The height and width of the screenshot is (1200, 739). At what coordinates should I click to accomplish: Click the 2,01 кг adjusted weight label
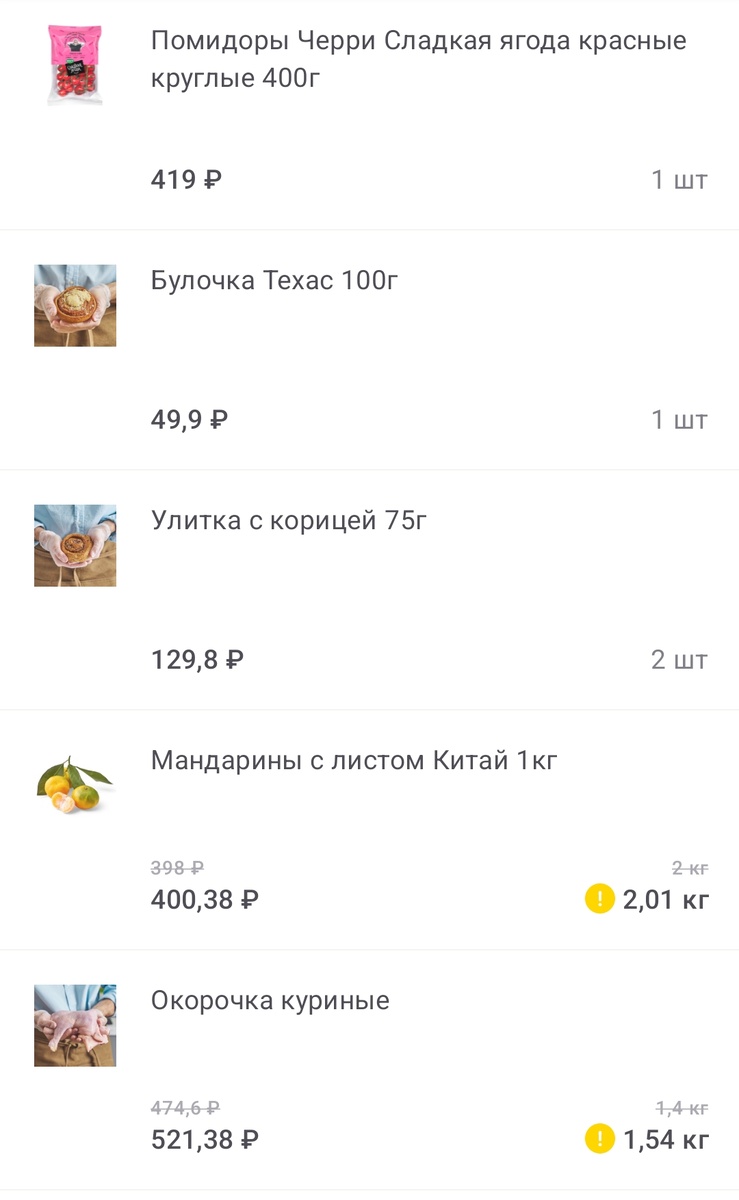point(665,899)
